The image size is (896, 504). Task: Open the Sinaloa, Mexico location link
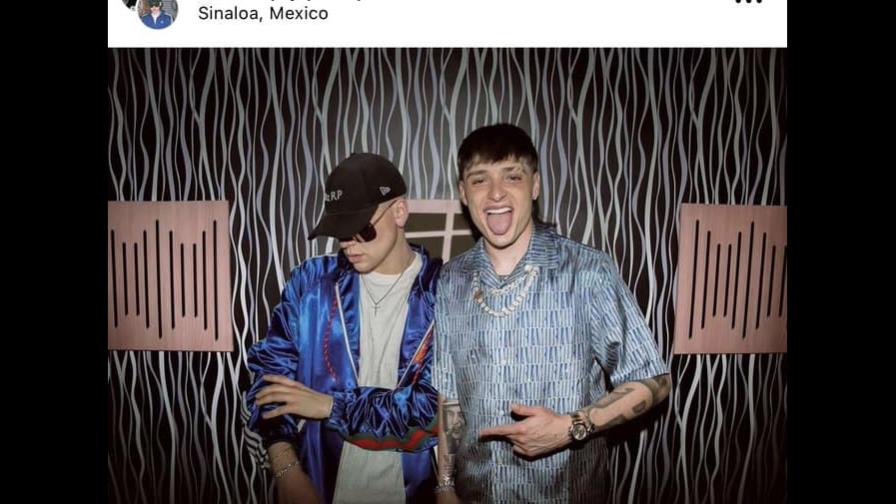pos(262,14)
